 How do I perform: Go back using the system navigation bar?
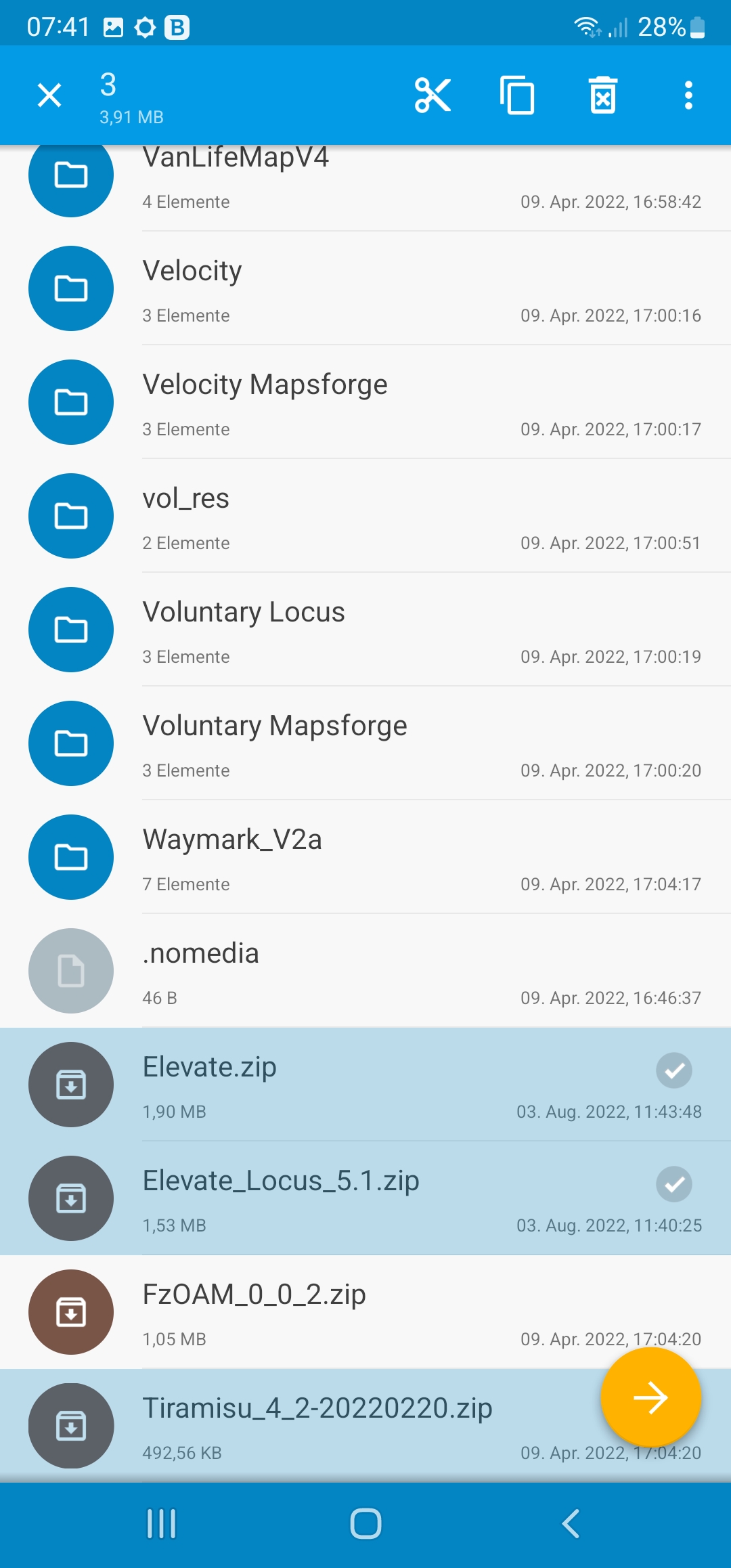click(571, 1524)
